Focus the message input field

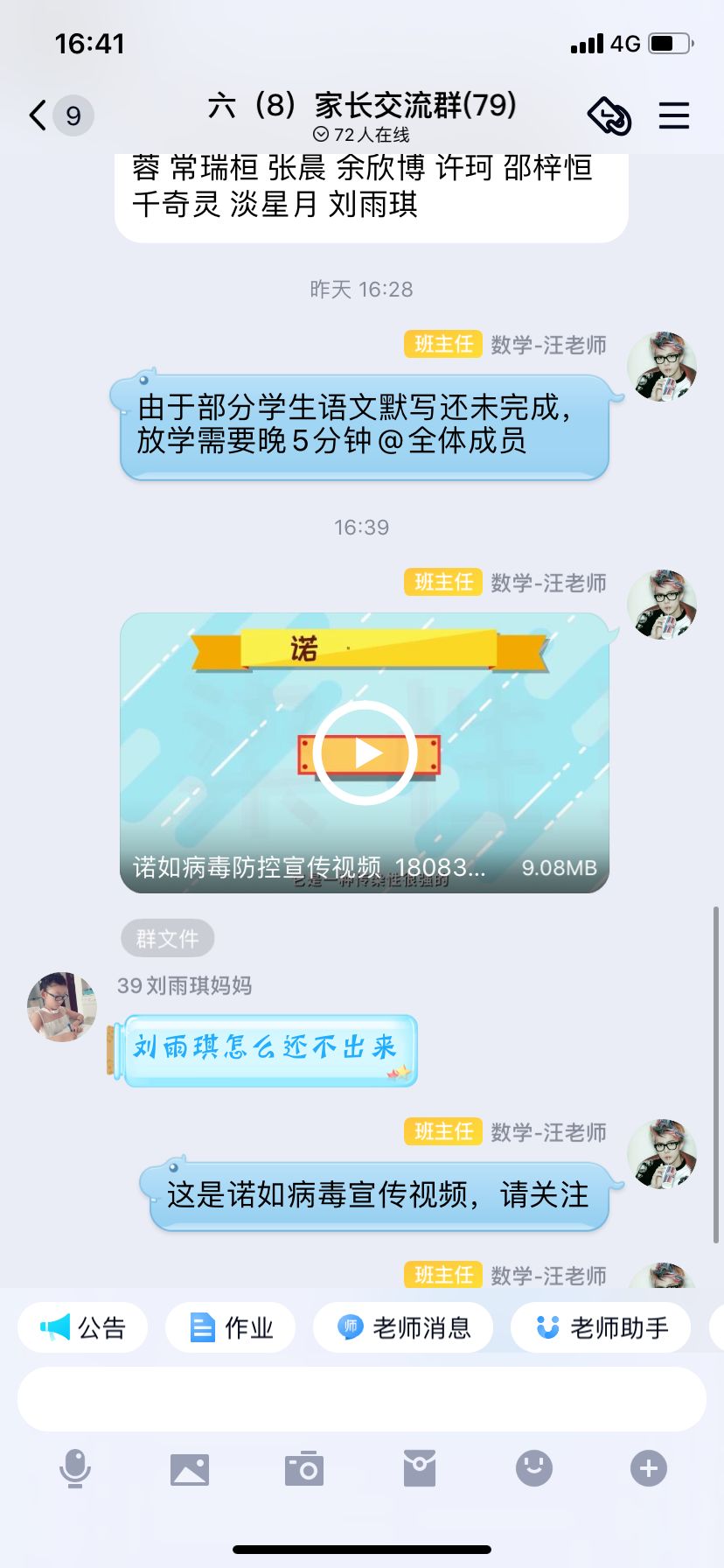[x=362, y=1399]
